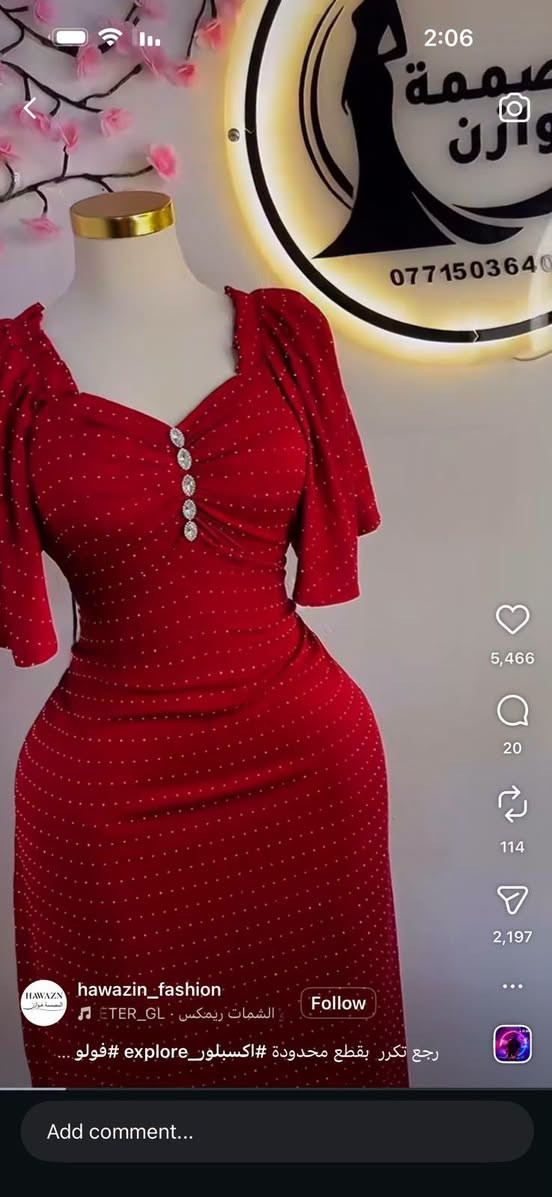Open the camera icon at top right
Screen dimensions: 552x1197
pyautogui.click(x=514, y=108)
